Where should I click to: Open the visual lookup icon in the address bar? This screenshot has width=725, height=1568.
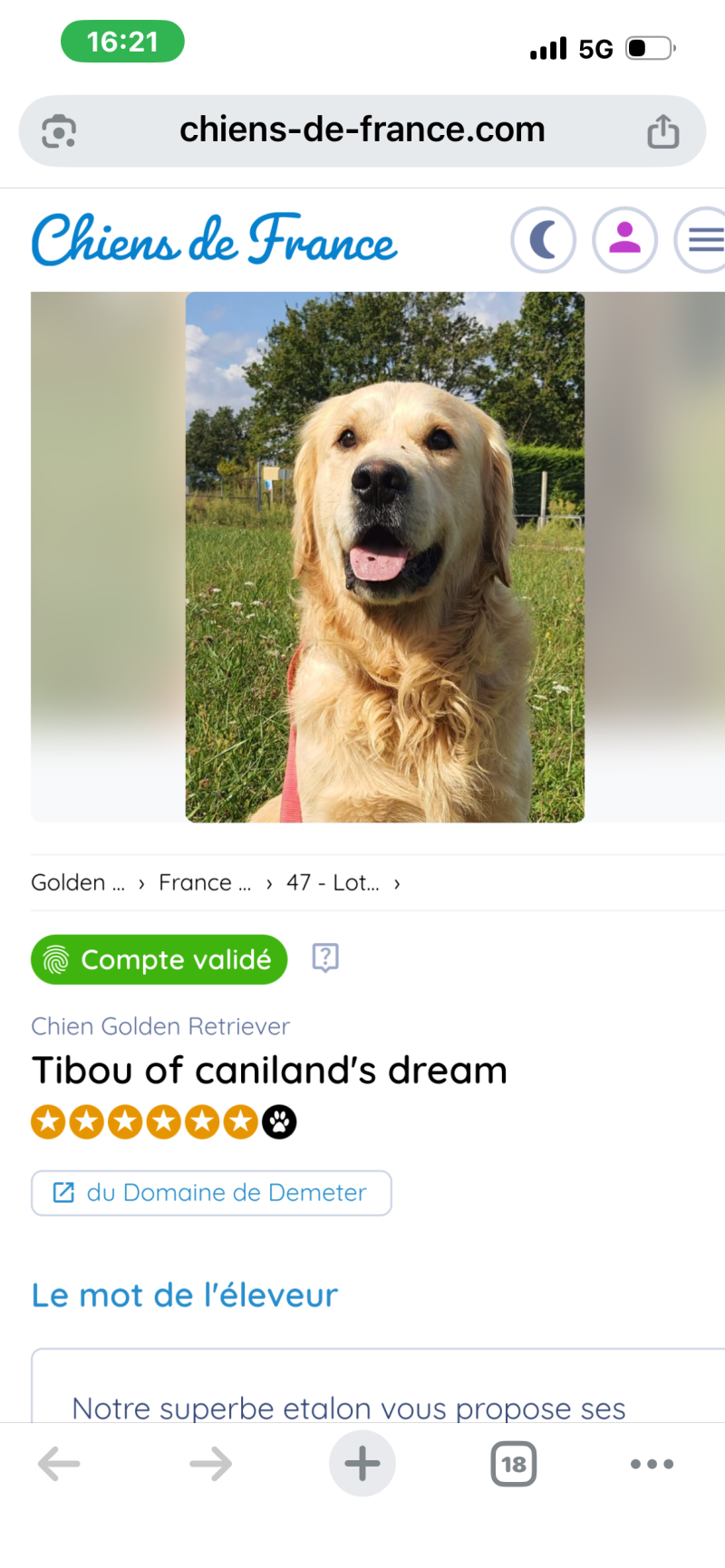point(58,130)
